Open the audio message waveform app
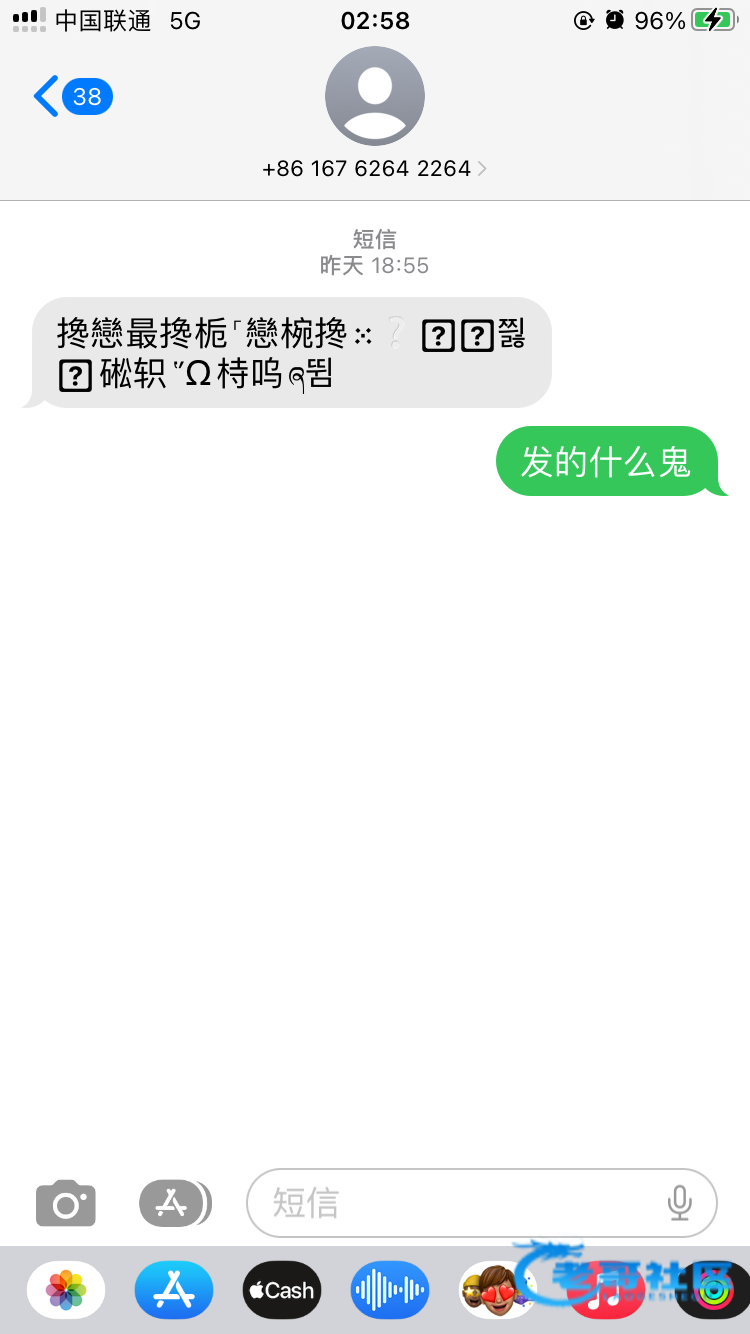 (390, 1290)
